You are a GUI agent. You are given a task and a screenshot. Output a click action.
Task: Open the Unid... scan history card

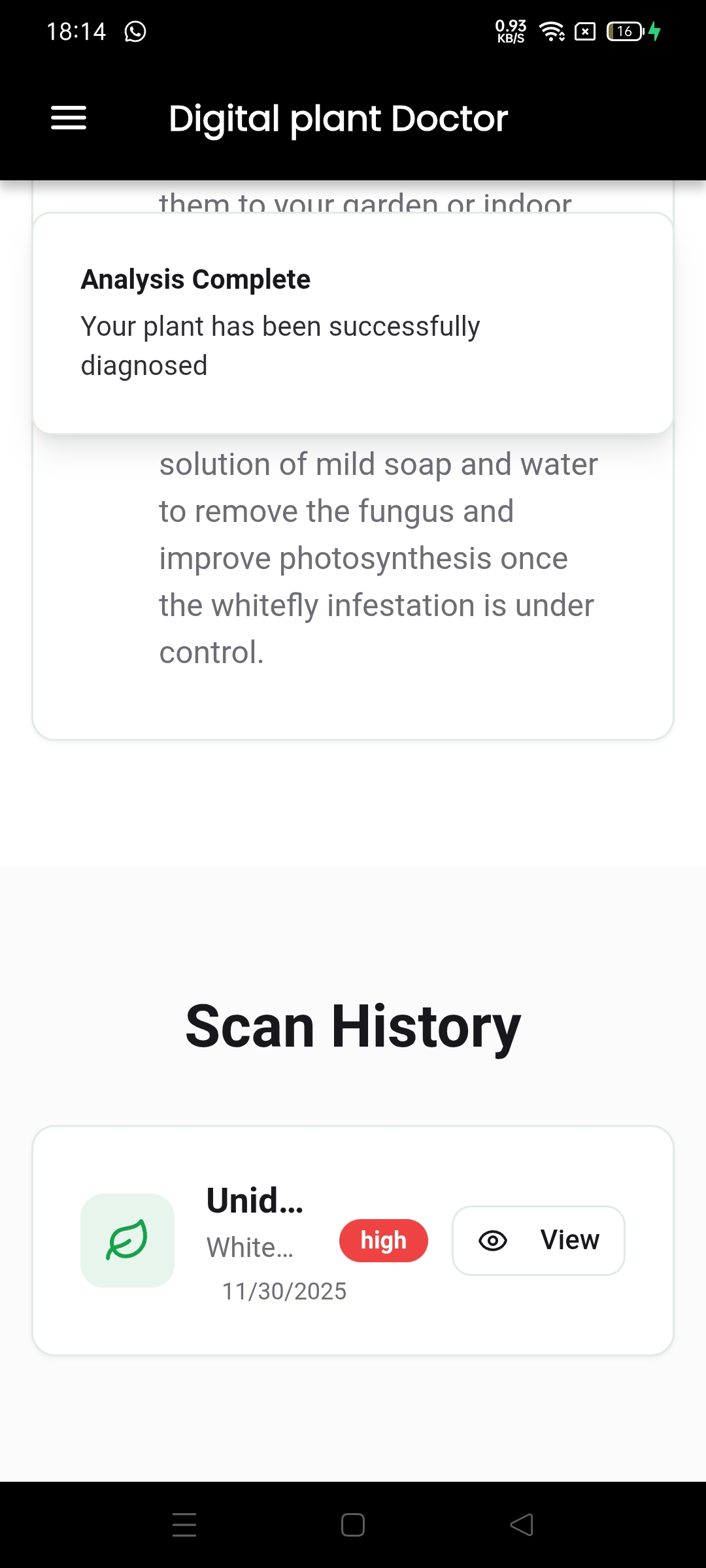(x=255, y=1201)
